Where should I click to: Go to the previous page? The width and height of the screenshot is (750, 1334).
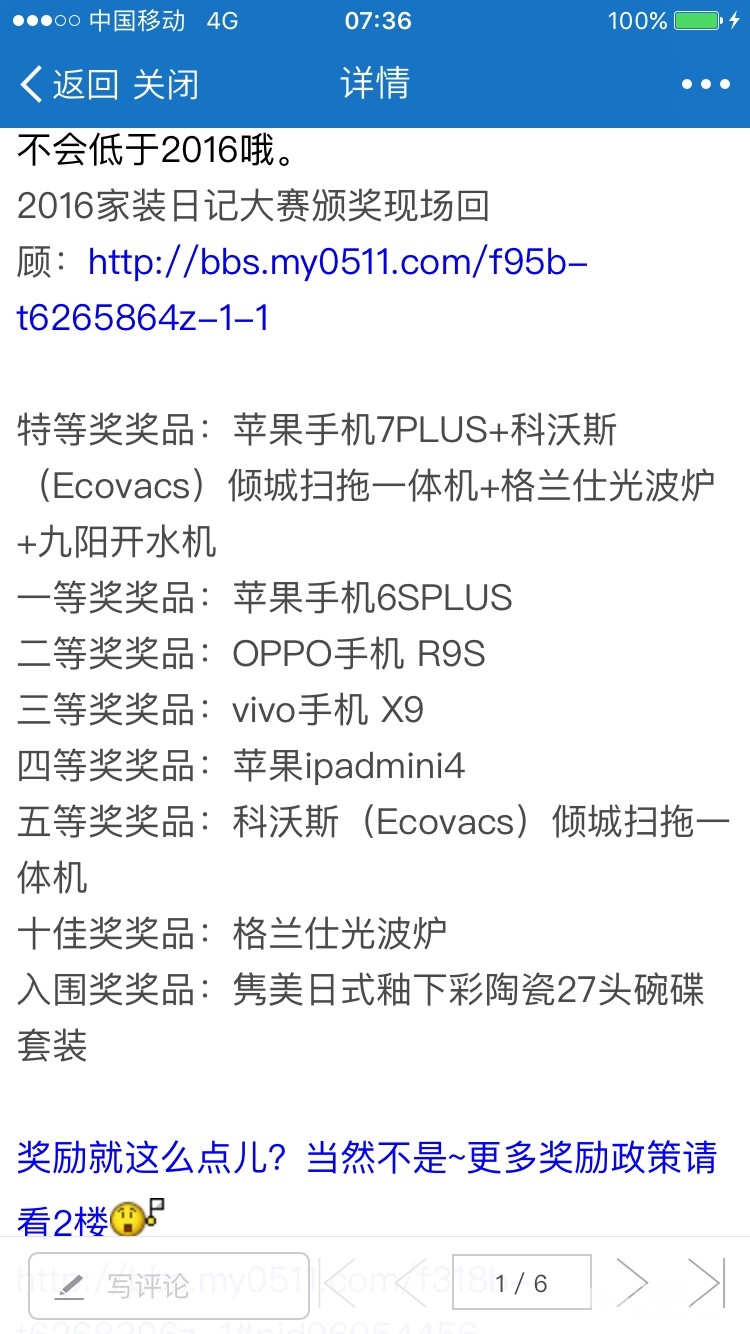[x=411, y=1283]
